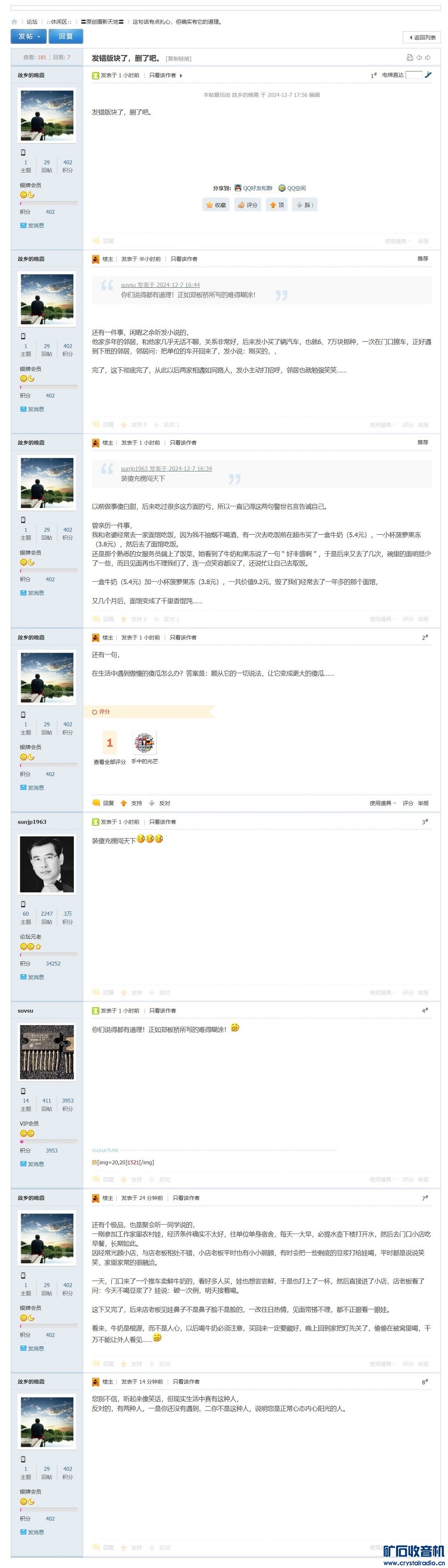Copy the thread link with 复制链接

[179, 59]
